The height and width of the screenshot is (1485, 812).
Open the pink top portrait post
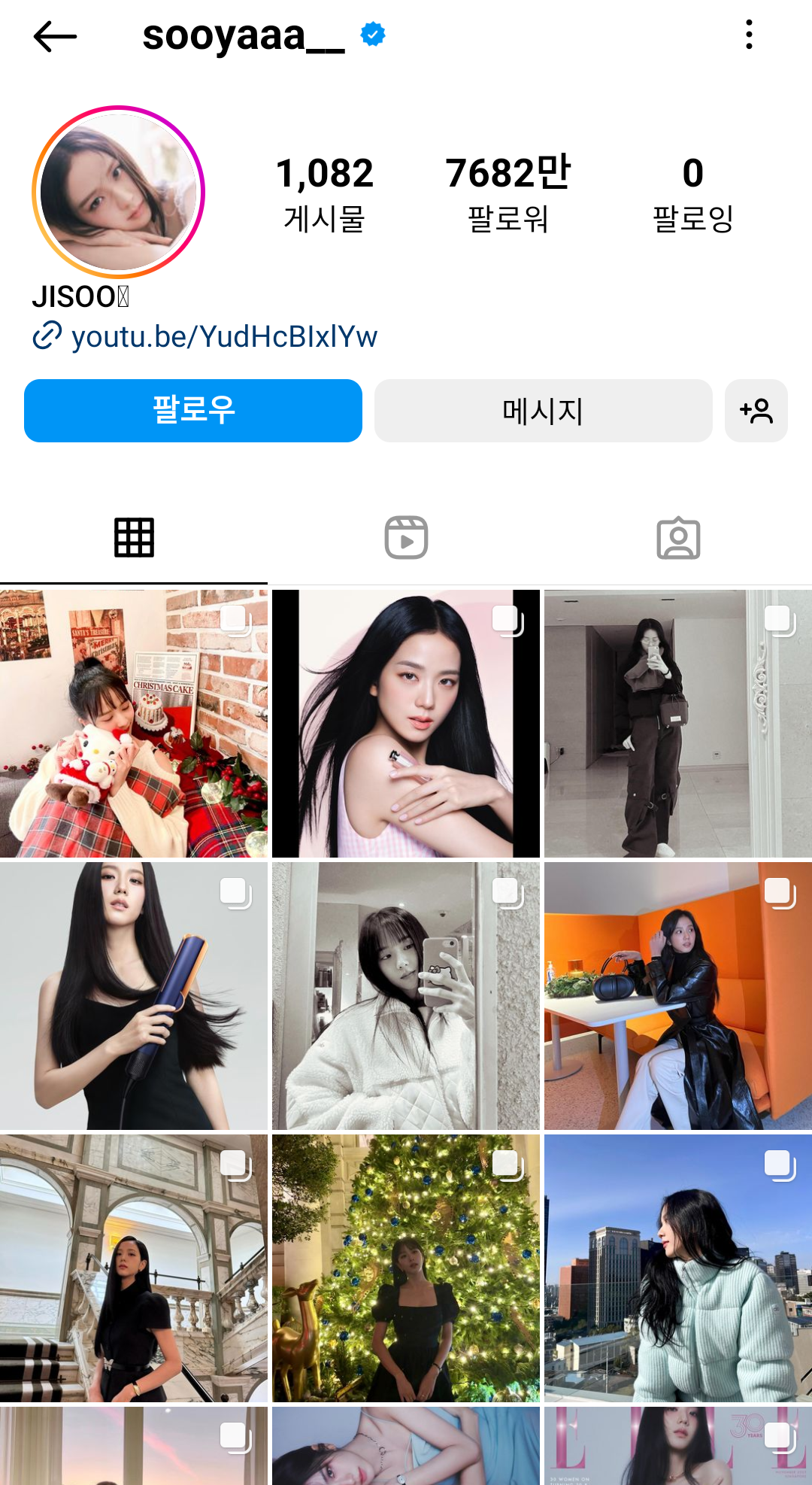coord(406,724)
